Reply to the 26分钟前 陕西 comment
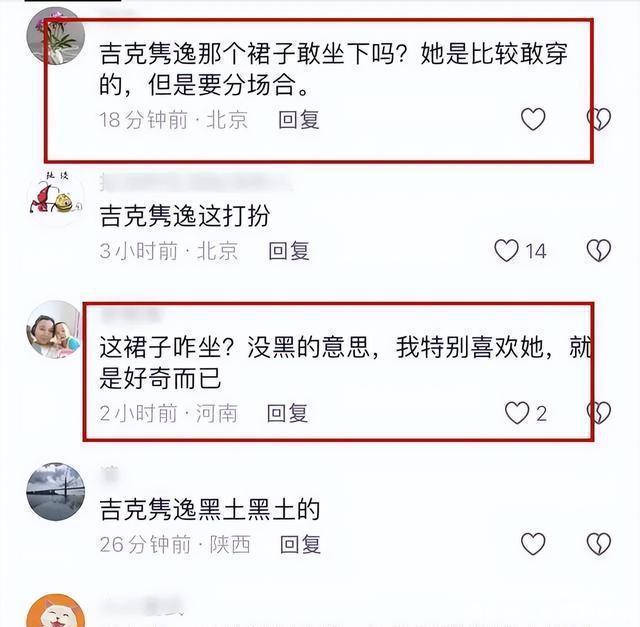This screenshot has width=640, height=627. pos(299,544)
